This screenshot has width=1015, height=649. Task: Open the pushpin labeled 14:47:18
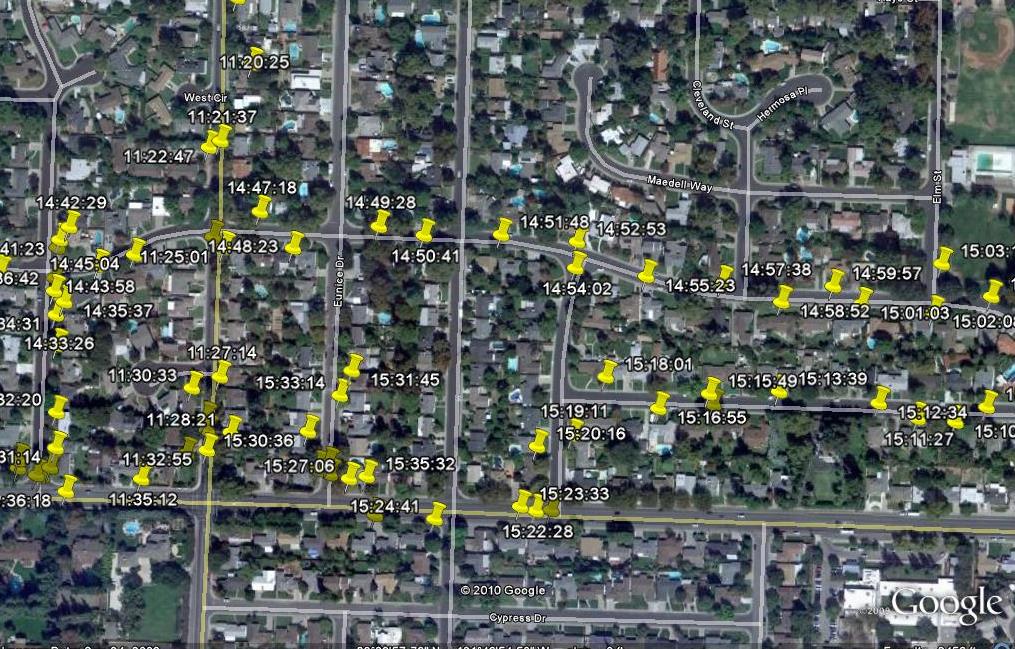coord(261,207)
